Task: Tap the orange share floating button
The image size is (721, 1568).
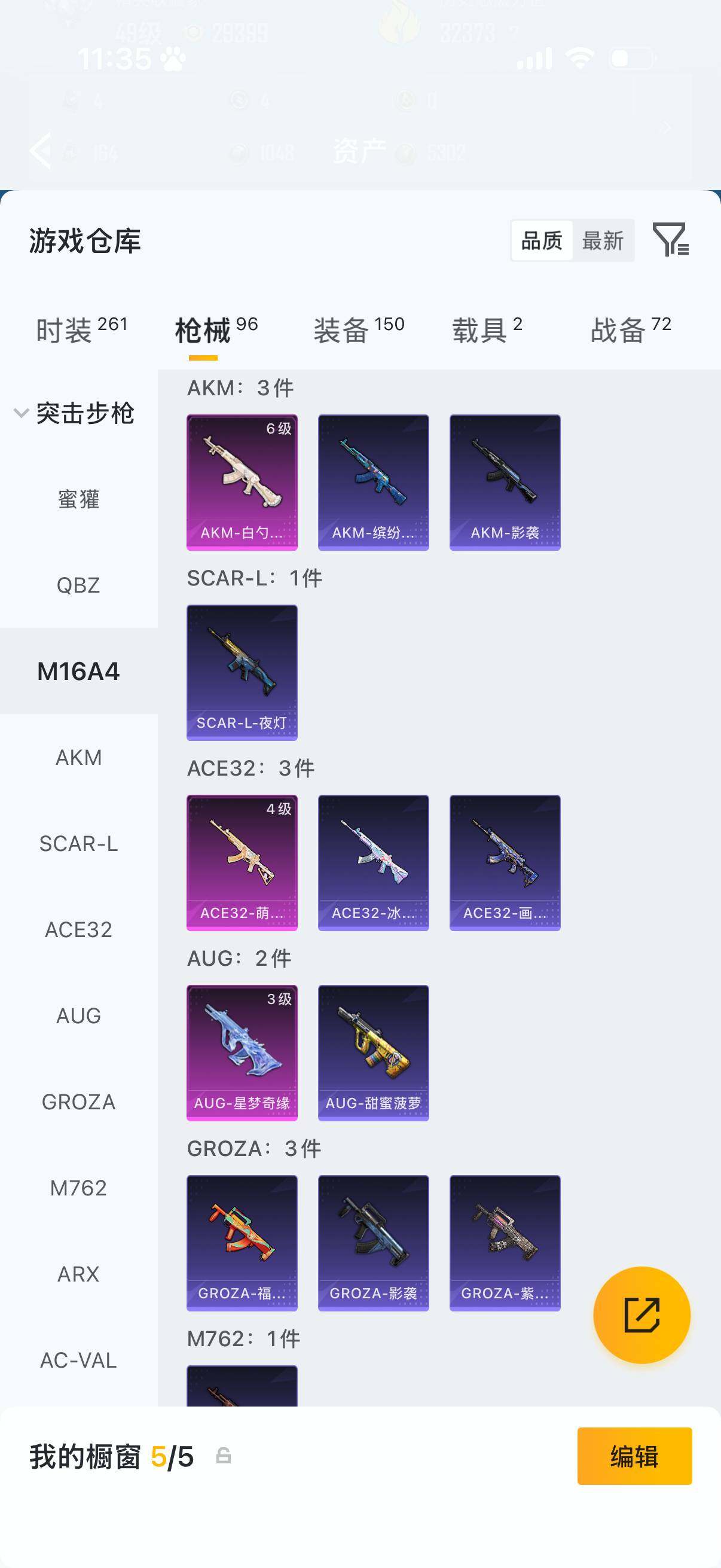Action: 642,1315
